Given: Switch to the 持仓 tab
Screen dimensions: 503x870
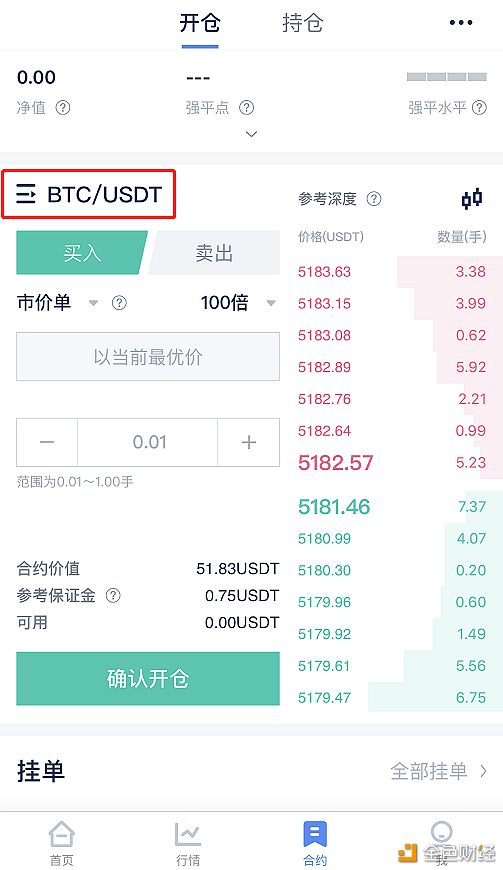Looking at the screenshot, I should tap(302, 23).
